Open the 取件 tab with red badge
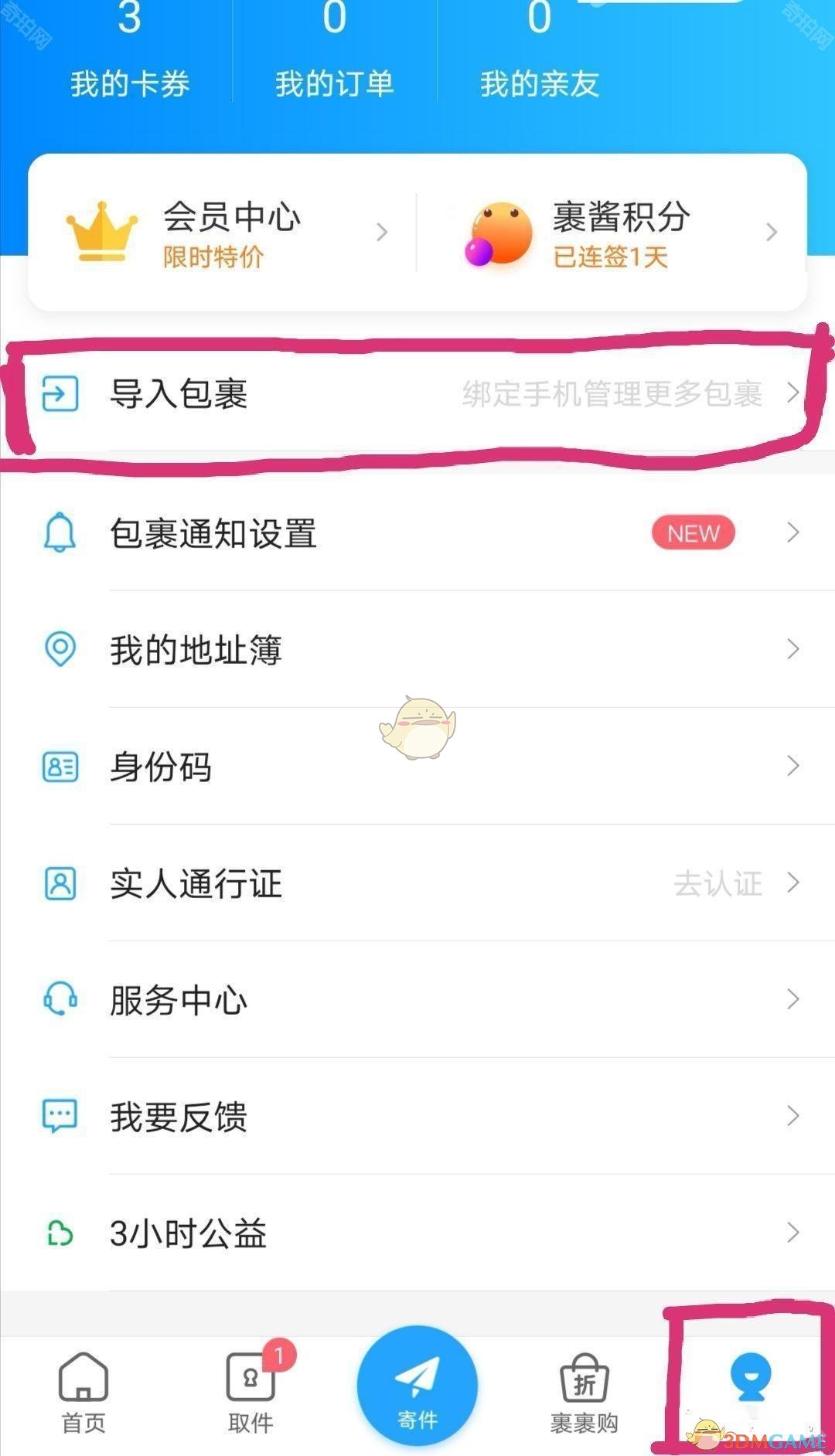835x1456 pixels. [x=249, y=1391]
